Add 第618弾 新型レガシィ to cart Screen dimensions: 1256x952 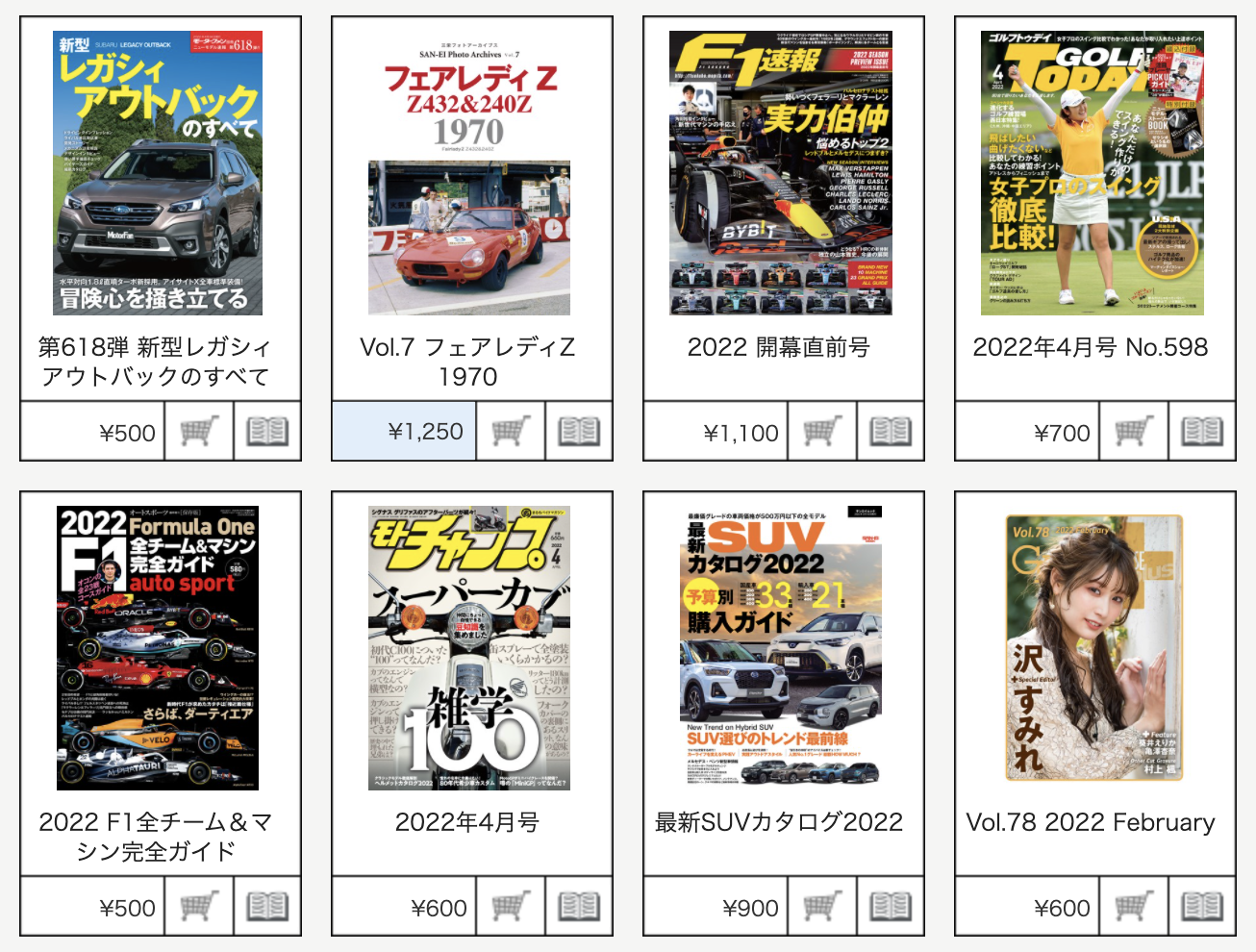tap(199, 432)
